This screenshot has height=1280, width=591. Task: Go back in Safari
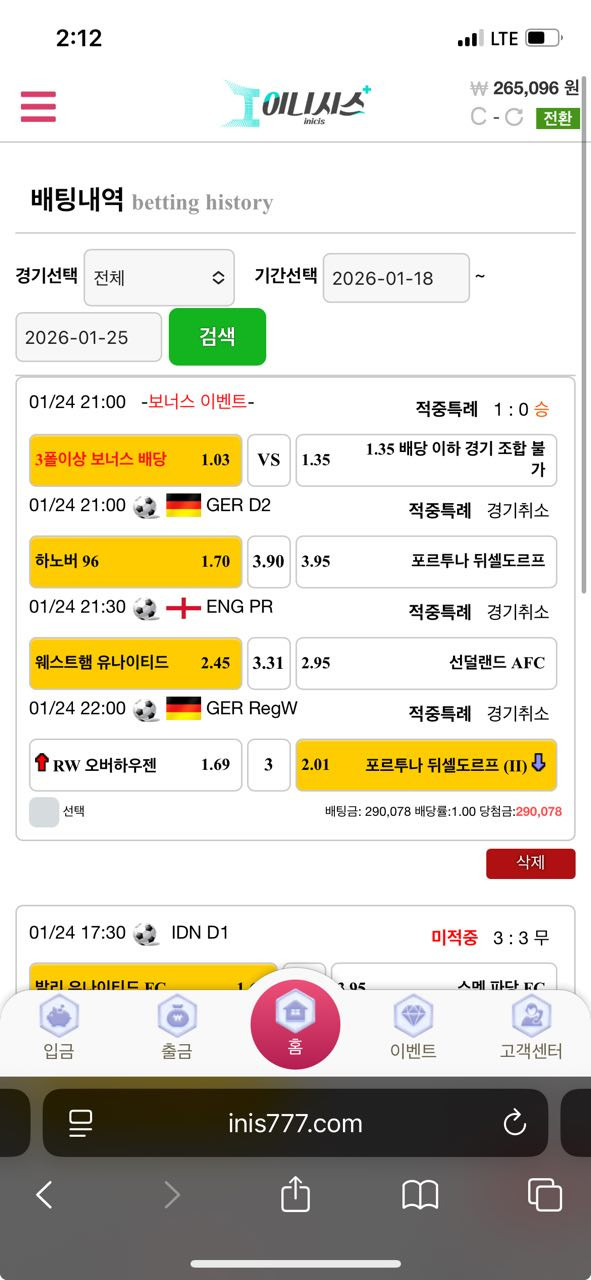click(x=44, y=1194)
